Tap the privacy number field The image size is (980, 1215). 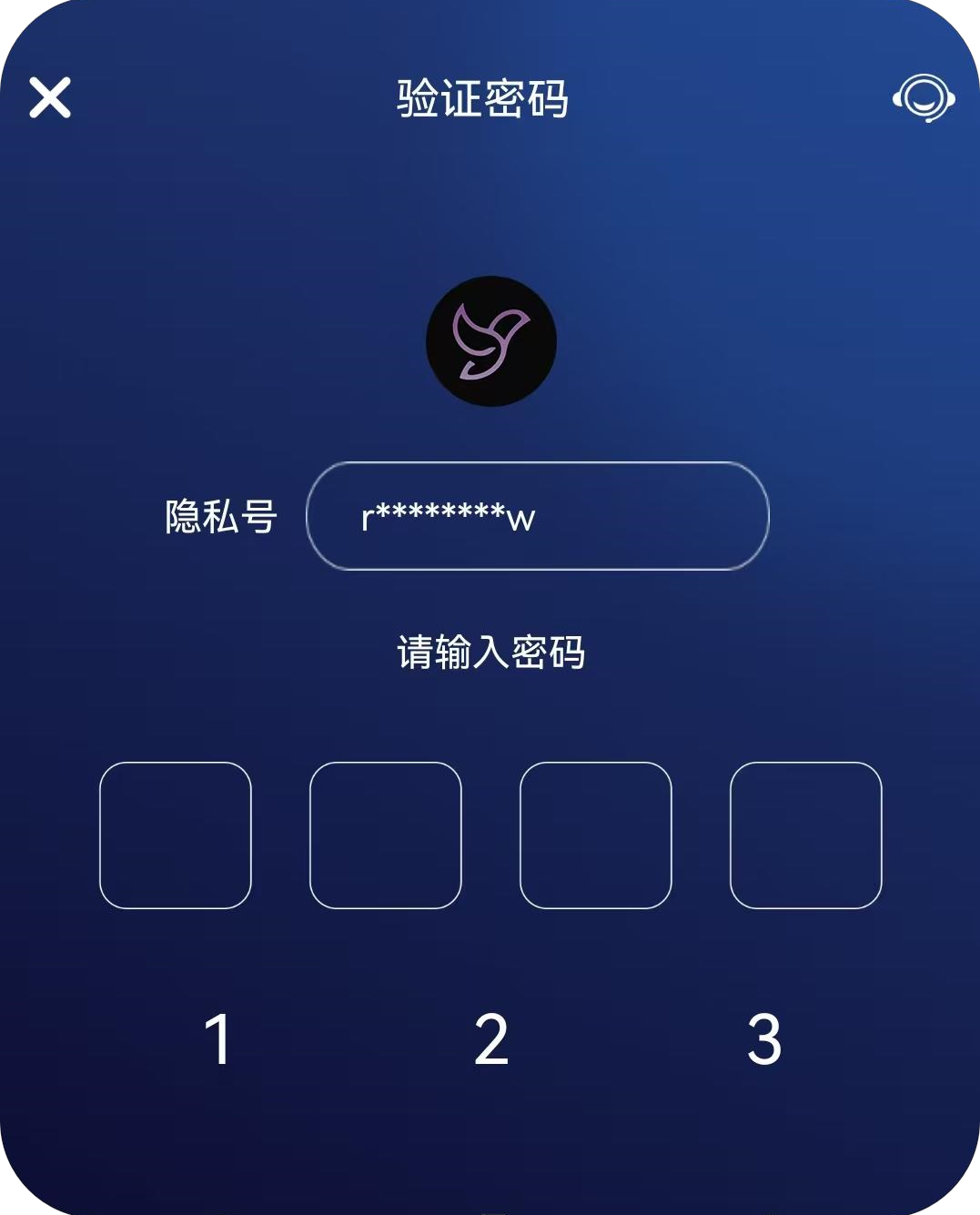[x=537, y=516]
